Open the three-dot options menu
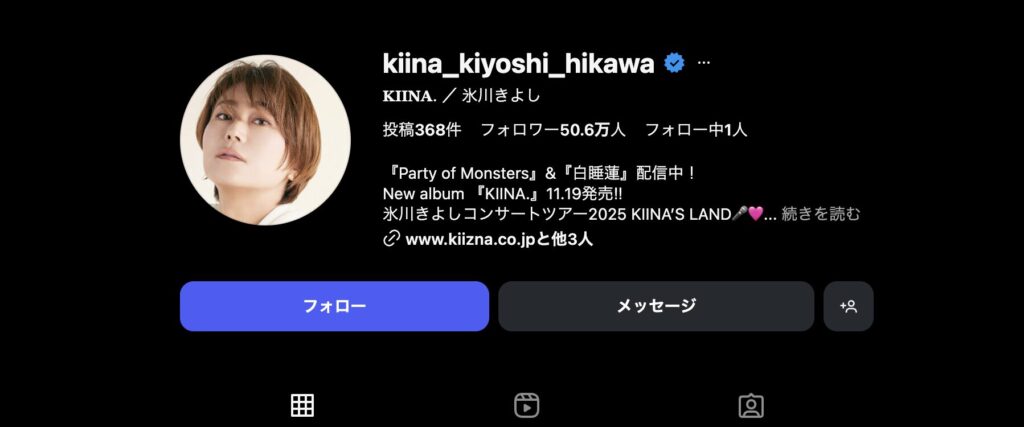 [x=703, y=63]
